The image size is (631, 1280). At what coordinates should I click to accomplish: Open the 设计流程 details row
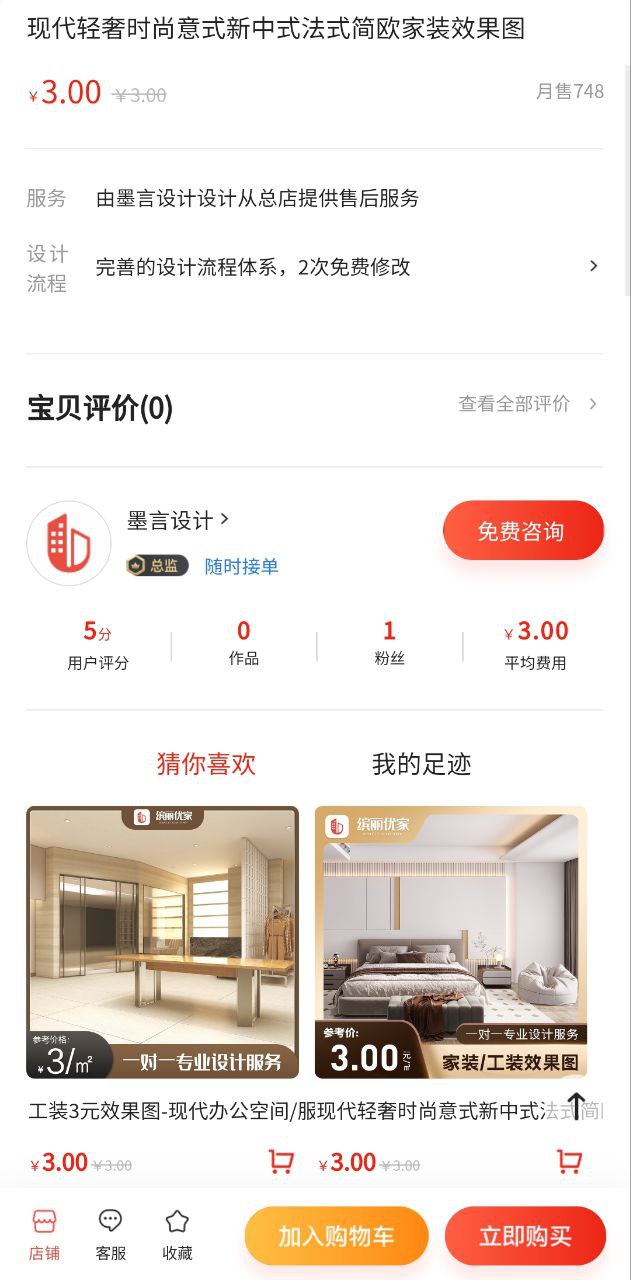tap(314, 267)
